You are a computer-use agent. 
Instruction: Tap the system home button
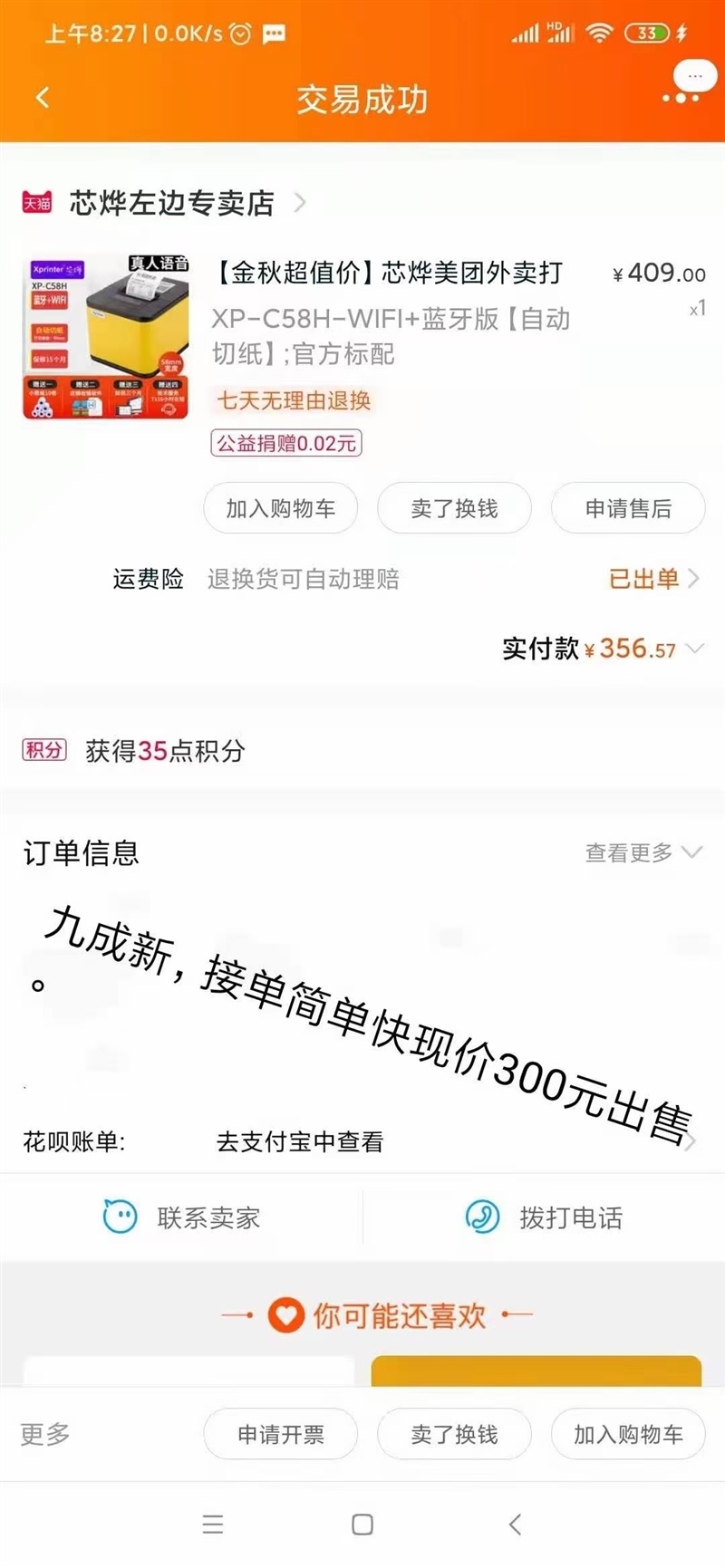tap(362, 1525)
